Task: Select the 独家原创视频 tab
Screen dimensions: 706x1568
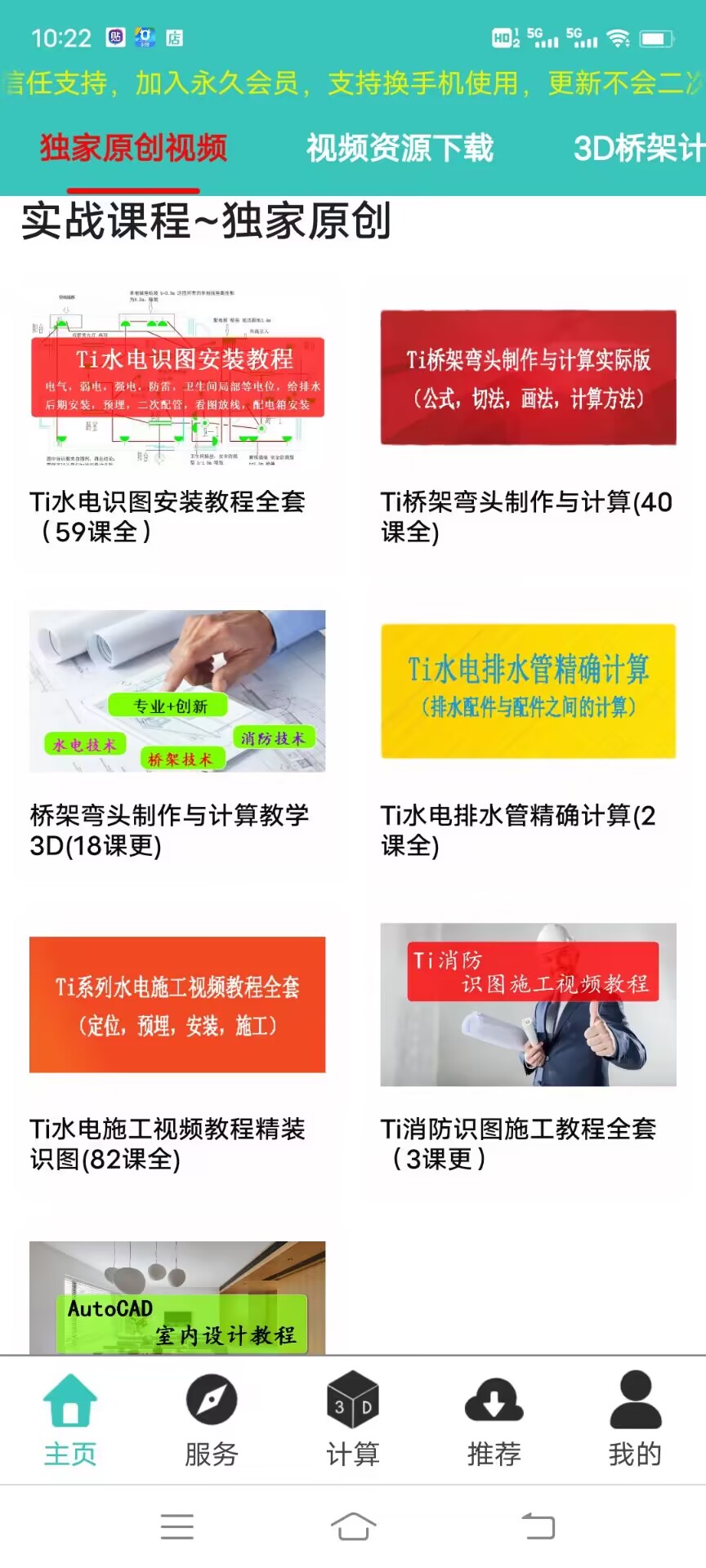Action: click(x=133, y=149)
